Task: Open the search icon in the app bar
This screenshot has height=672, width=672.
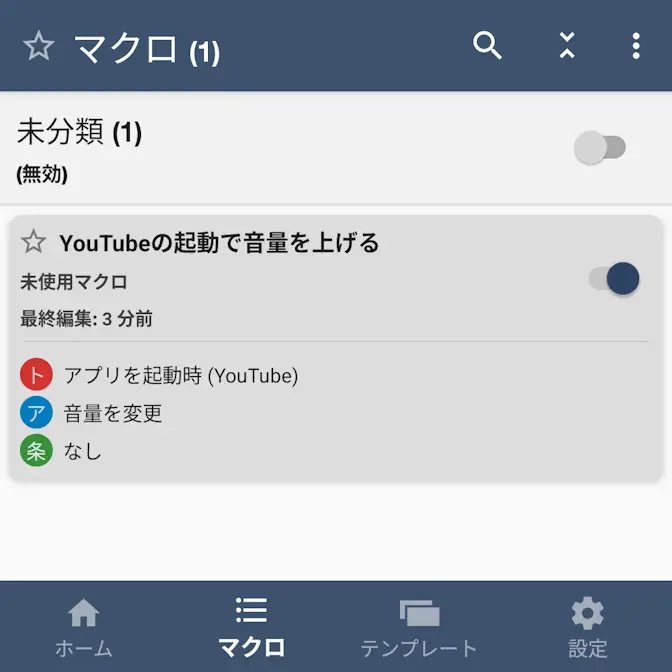Action: pos(487,45)
